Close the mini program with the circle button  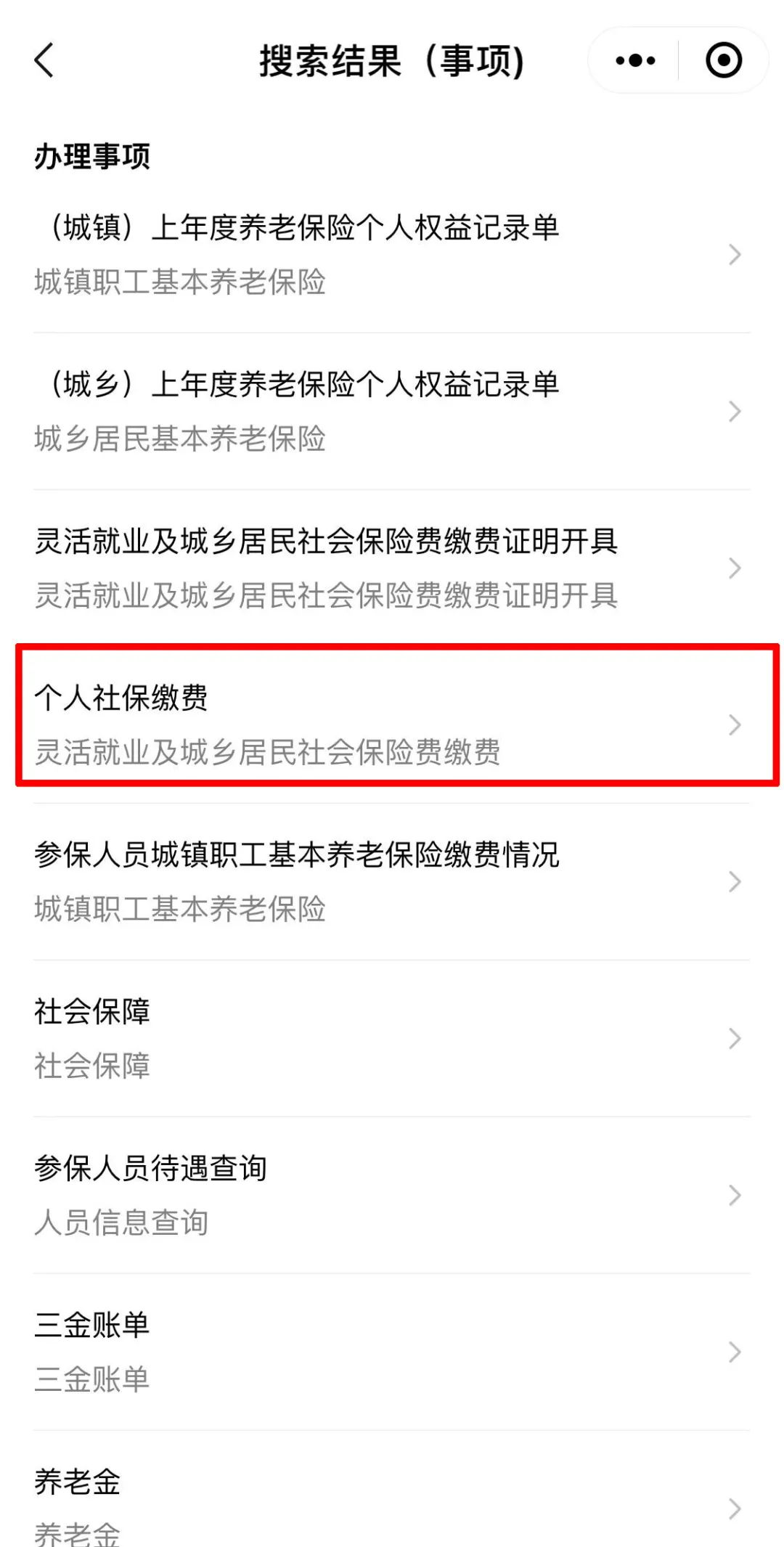tap(724, 60)
